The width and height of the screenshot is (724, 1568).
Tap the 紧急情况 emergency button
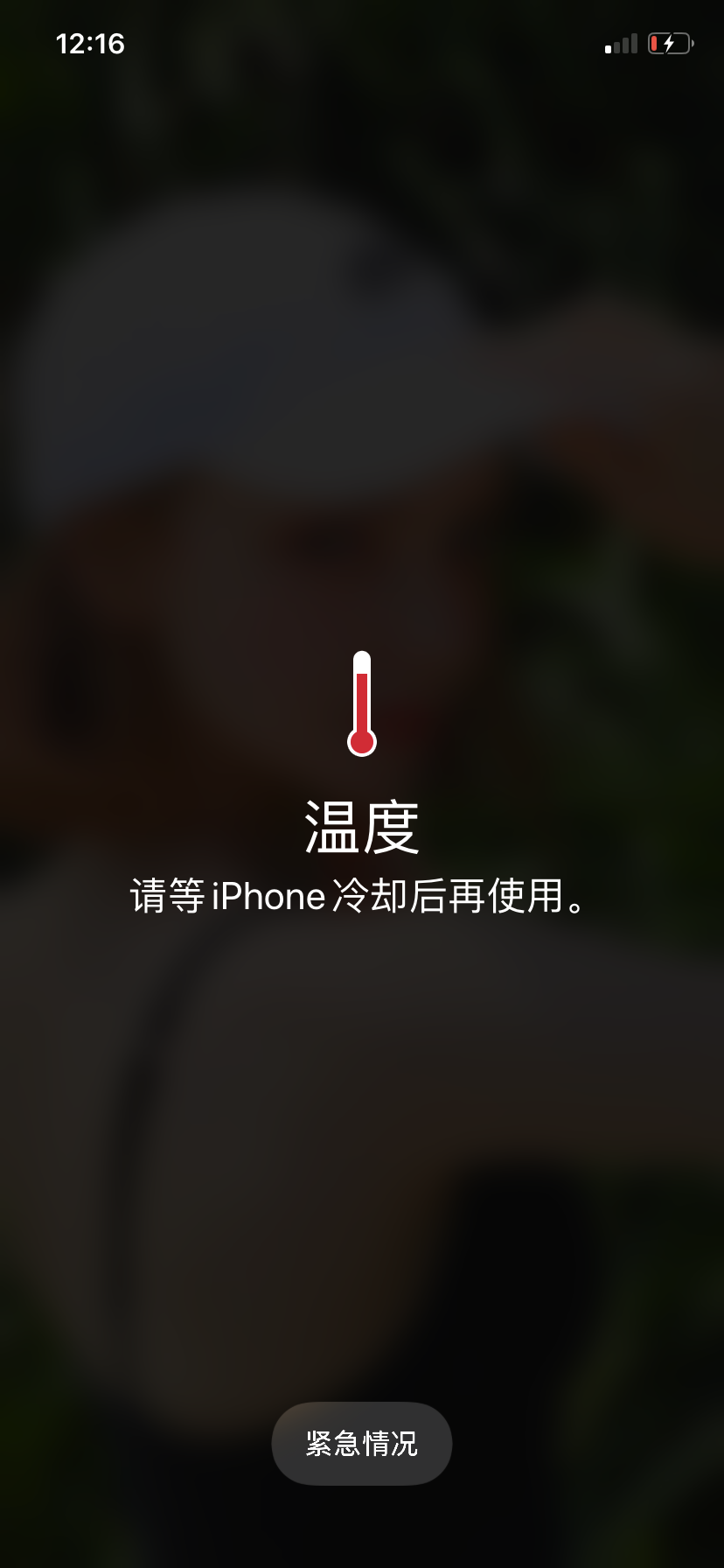361,1443
